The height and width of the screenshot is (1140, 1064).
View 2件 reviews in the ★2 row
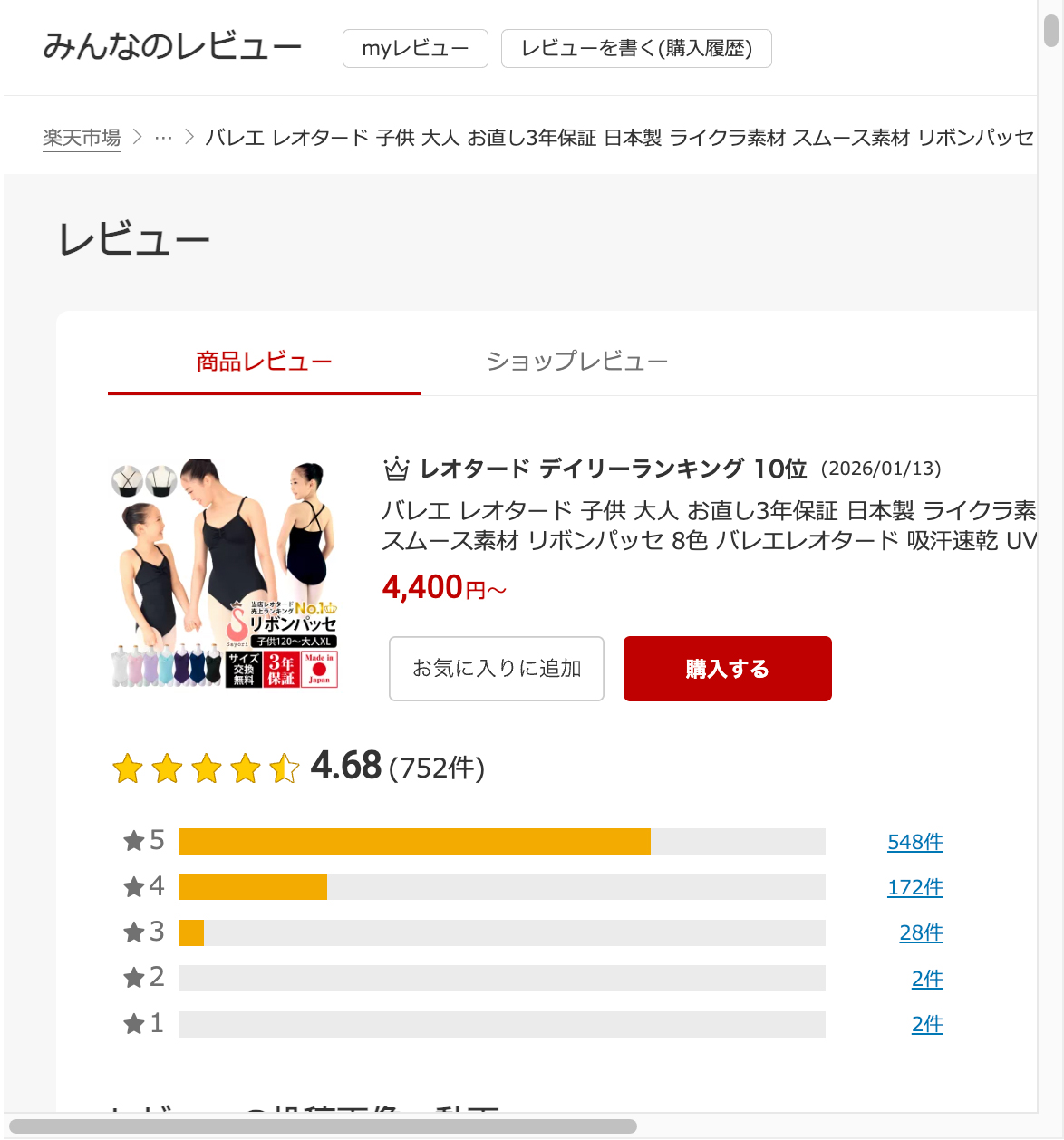927,979
